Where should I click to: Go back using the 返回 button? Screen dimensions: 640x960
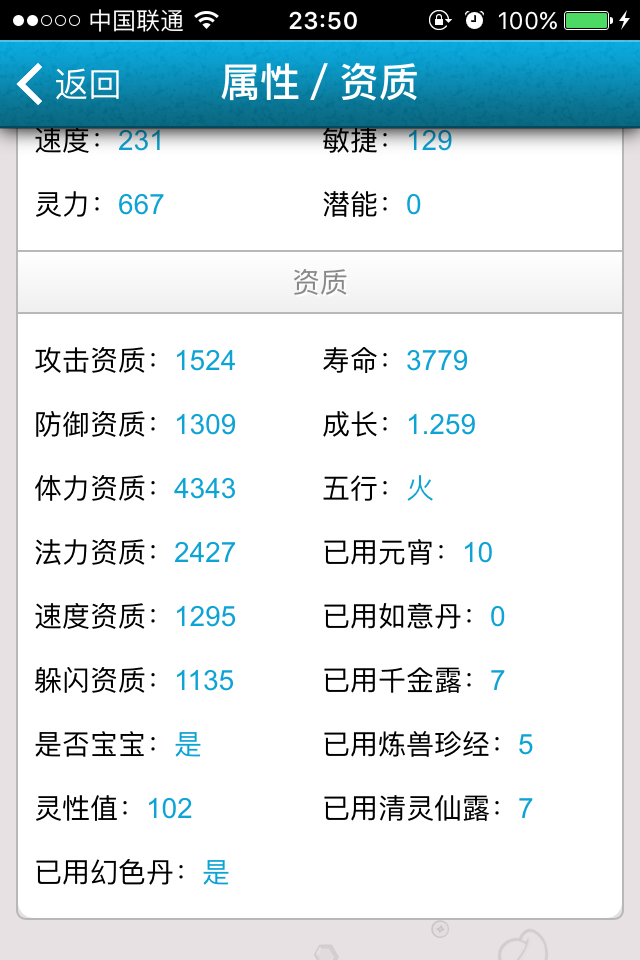pyautogui.click(x=70, y=85)
